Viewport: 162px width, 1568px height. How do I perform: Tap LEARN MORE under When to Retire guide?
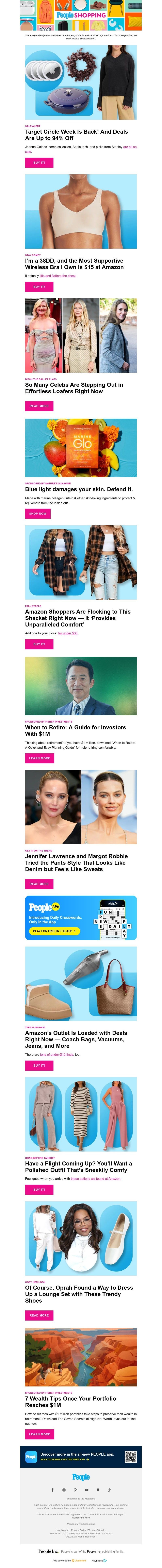(x=39, y=759)
